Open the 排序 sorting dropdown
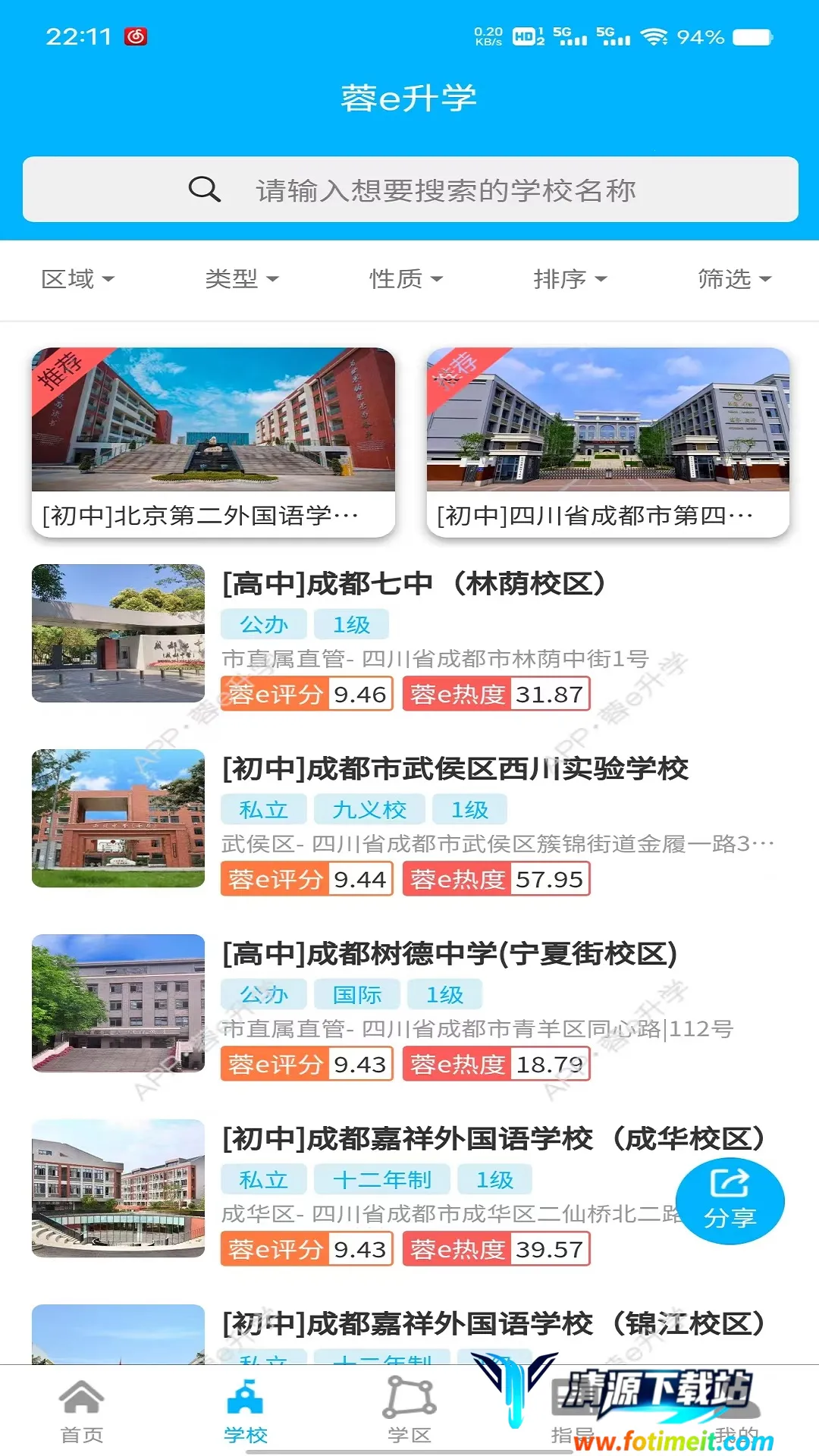This screenshot has width=819, height=1456. pyautogui.click(x=570, y=279)
